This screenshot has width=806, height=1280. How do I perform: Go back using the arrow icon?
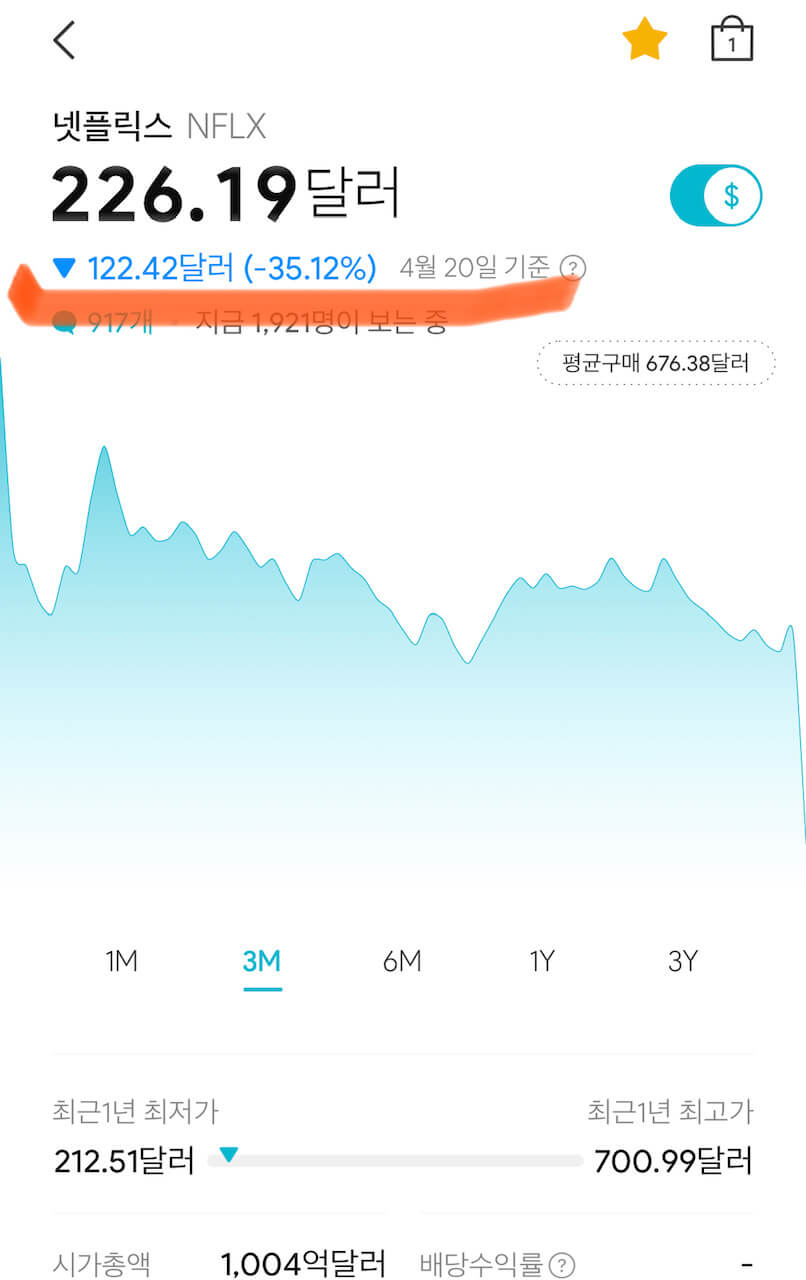(x=64, y=41)
